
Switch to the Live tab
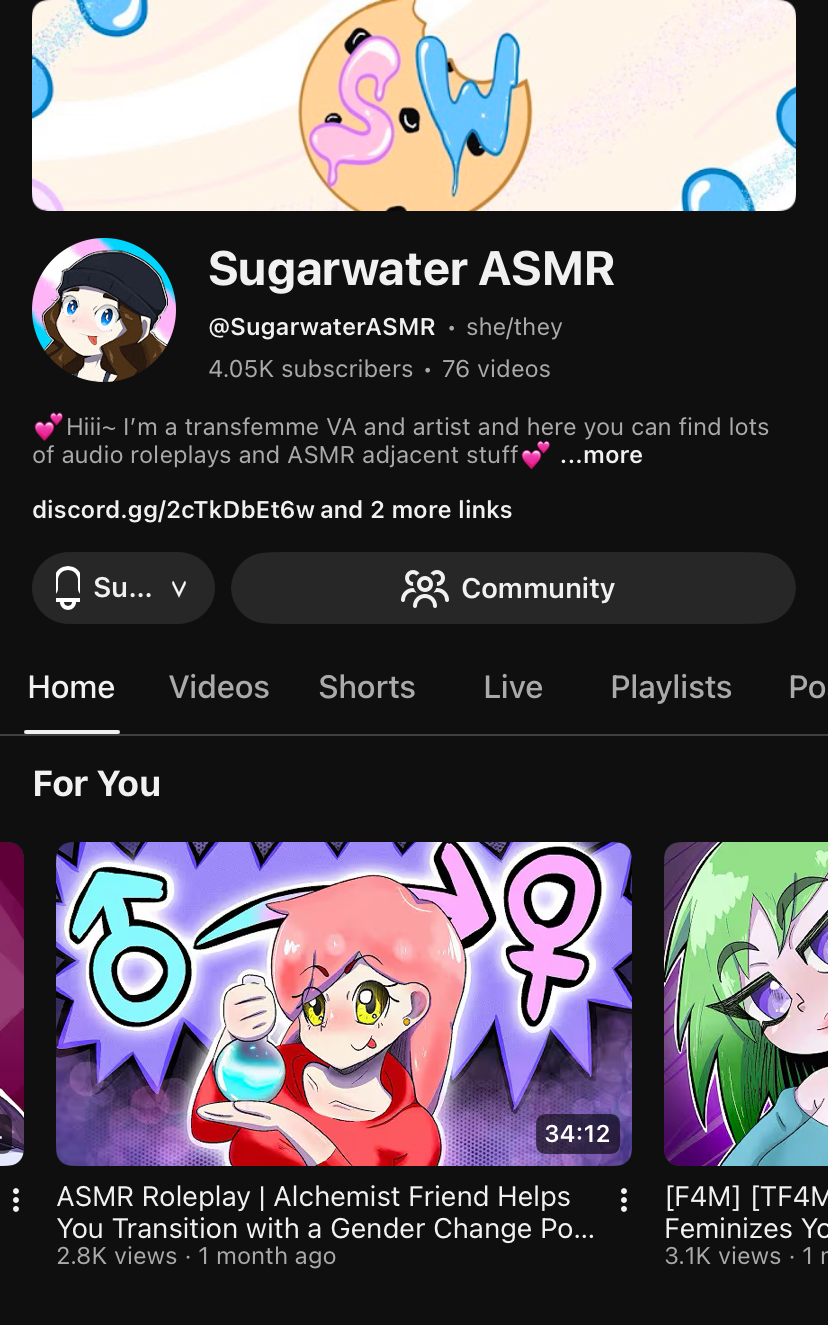(513, 687)
